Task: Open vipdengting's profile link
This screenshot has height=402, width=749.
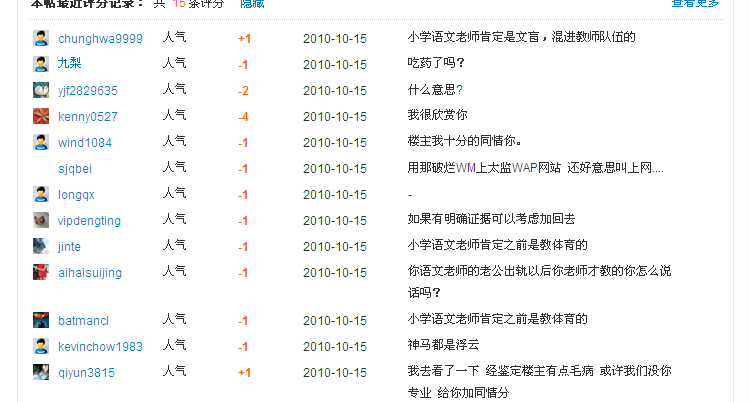Action: point(89,221)
